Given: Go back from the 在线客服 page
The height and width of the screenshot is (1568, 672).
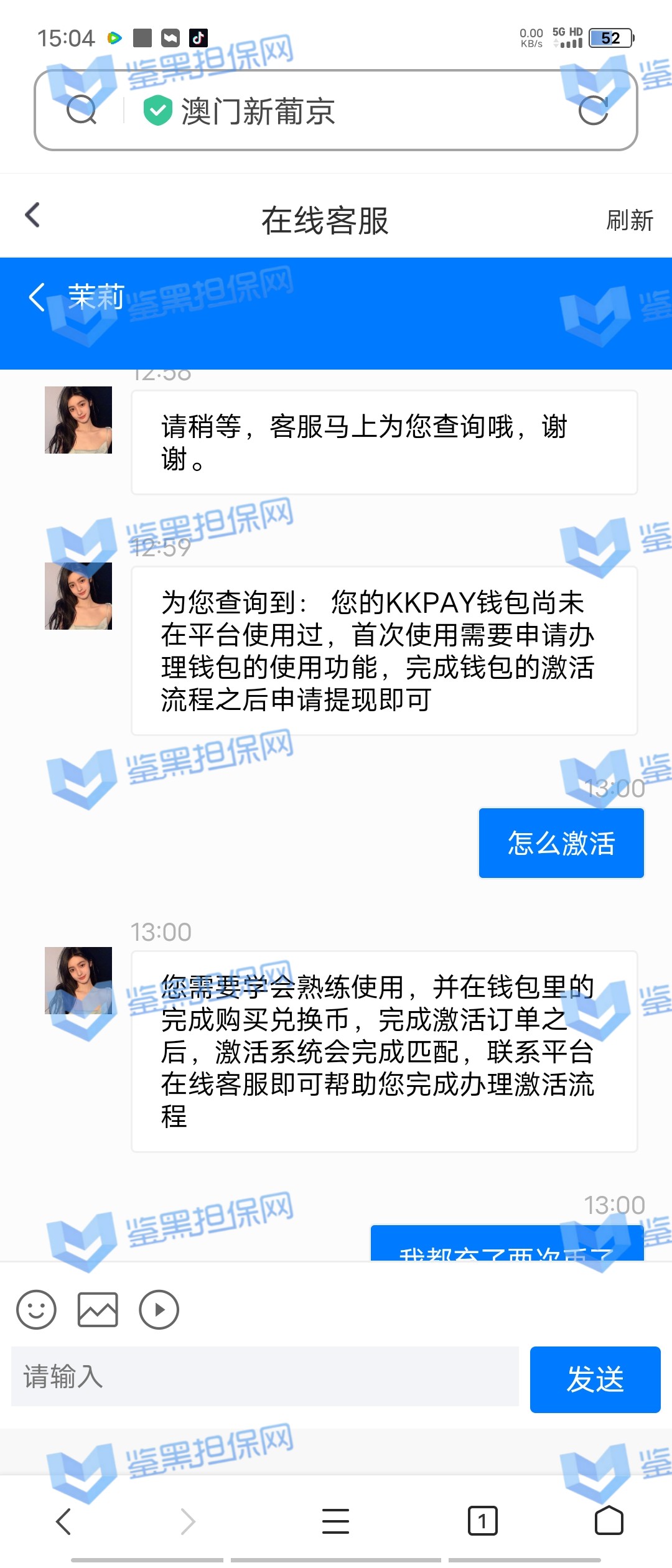Looking at the screenshot, I should [x=33, y=216].
